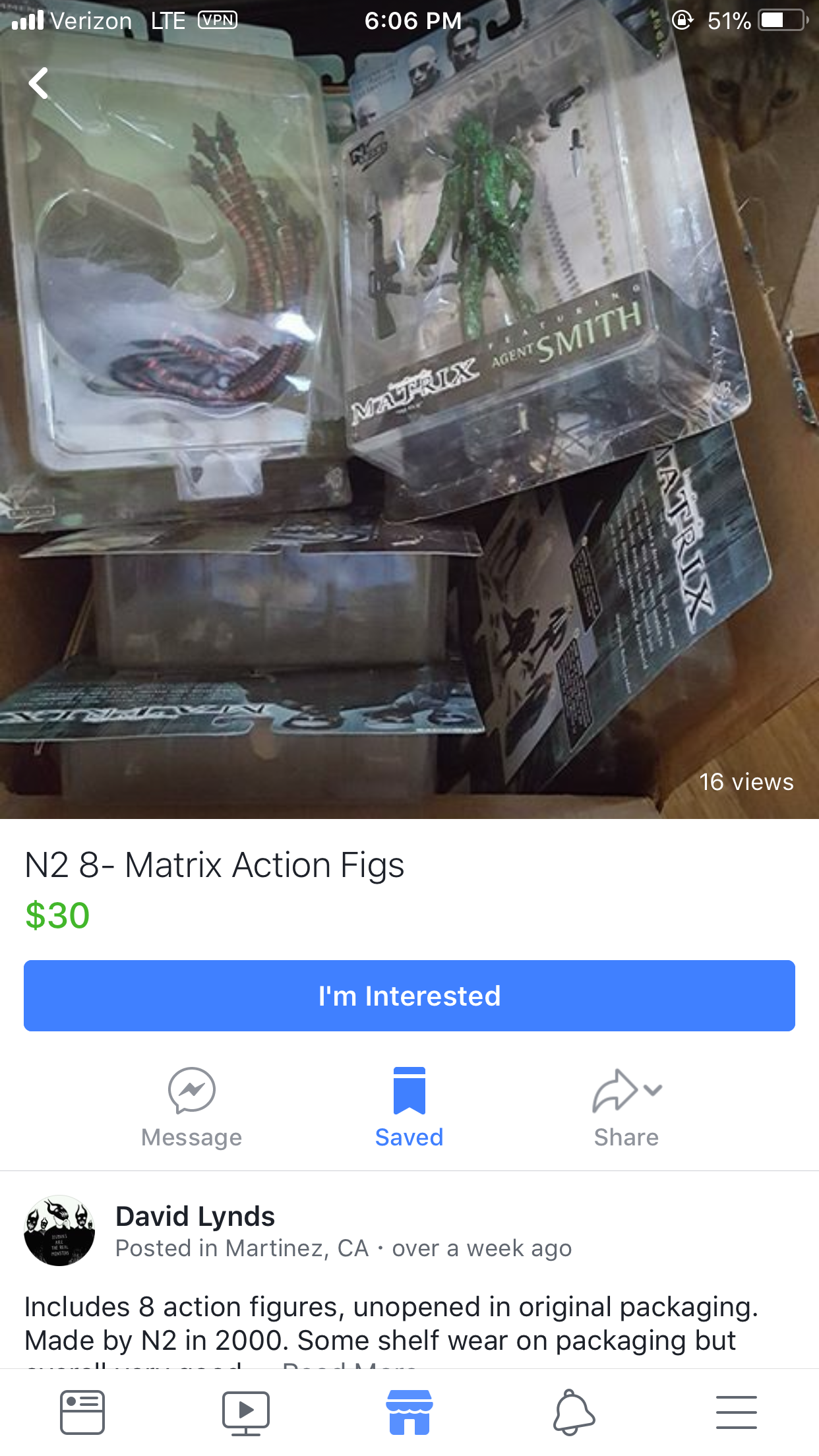Viewport: 819px width, 1456px height.
Task: Go back using the top-left arrow
Action: click(39, 84)
